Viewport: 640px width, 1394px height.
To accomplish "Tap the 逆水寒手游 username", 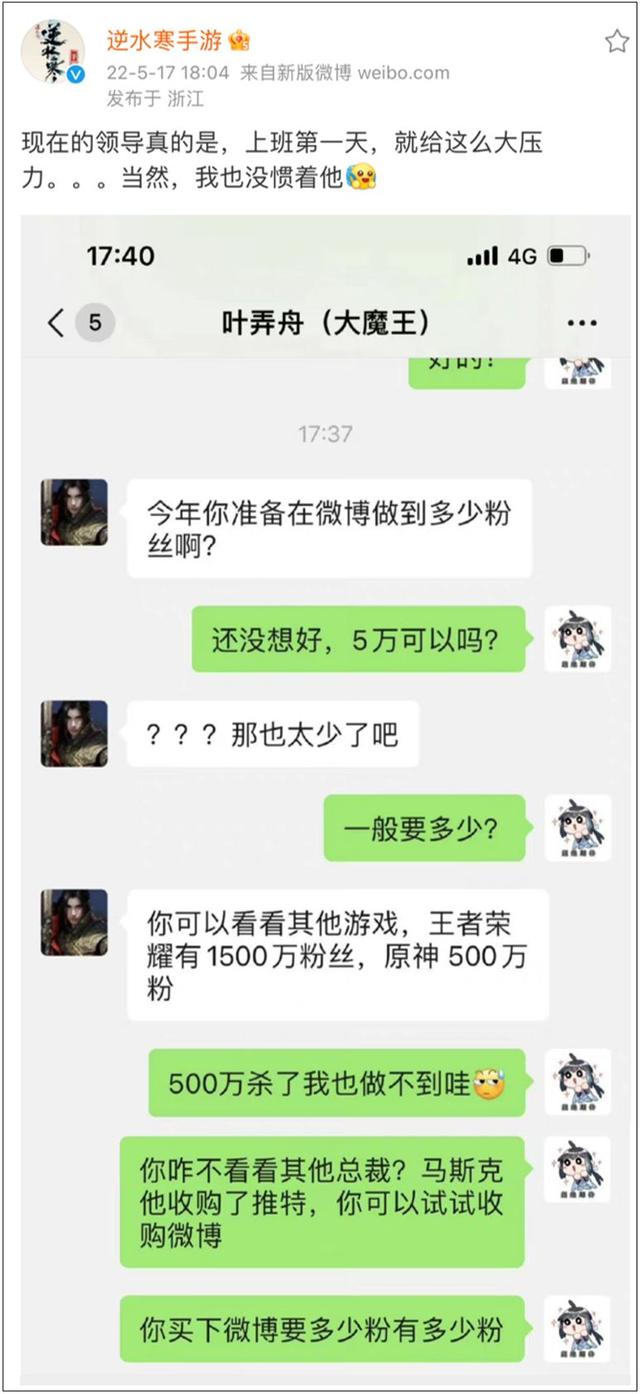I will [x=164, y=40].
